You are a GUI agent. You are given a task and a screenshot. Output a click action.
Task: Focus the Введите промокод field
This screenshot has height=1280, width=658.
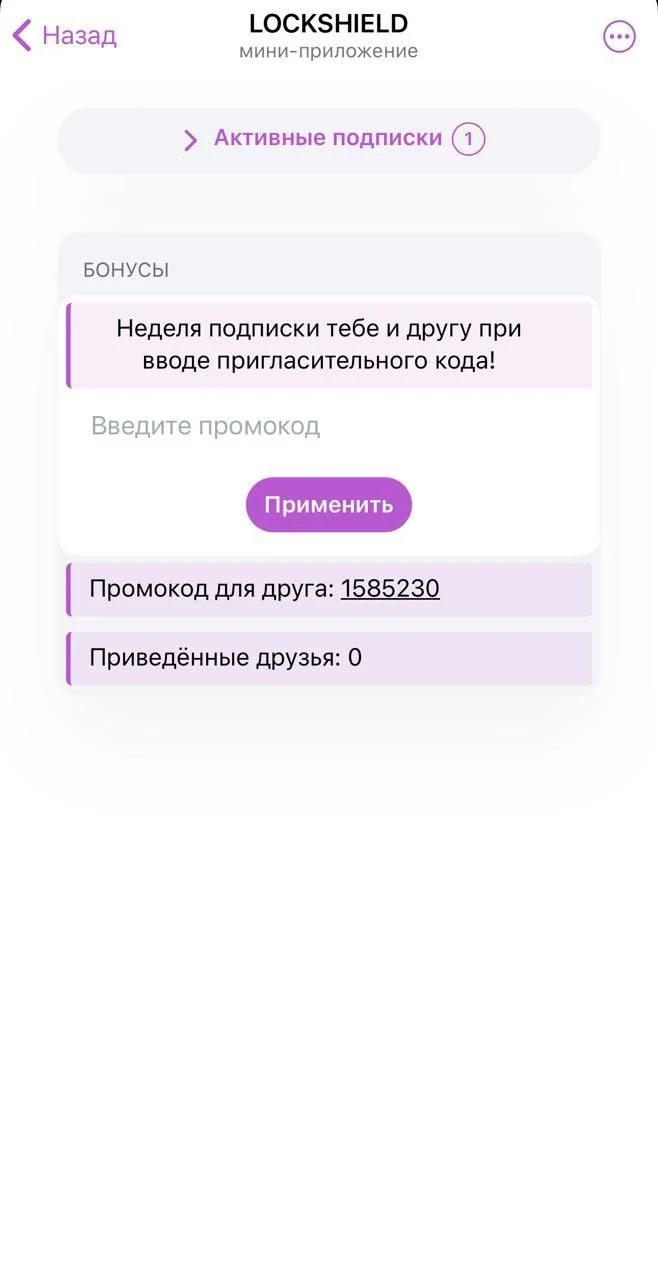point(329,426)
